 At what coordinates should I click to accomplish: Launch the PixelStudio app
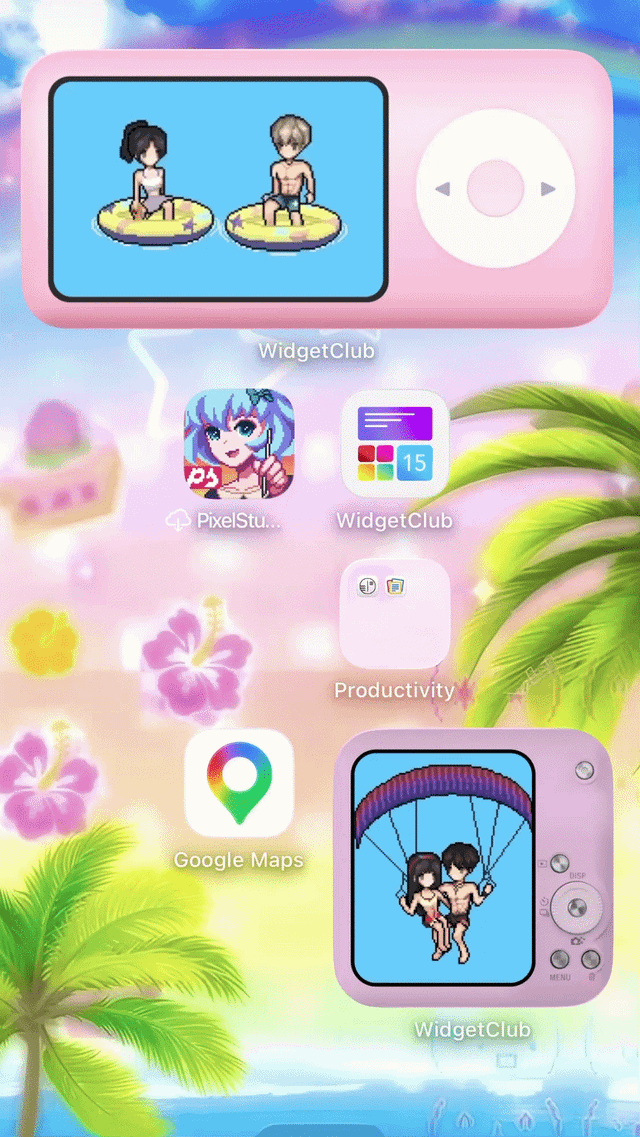pos(239,444)
